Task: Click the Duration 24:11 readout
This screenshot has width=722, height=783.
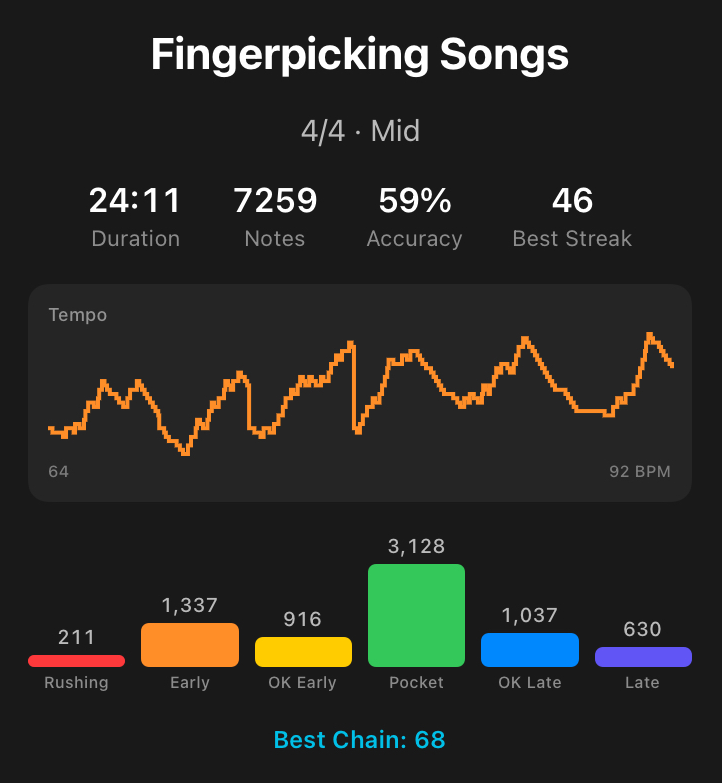Action: 135,201
